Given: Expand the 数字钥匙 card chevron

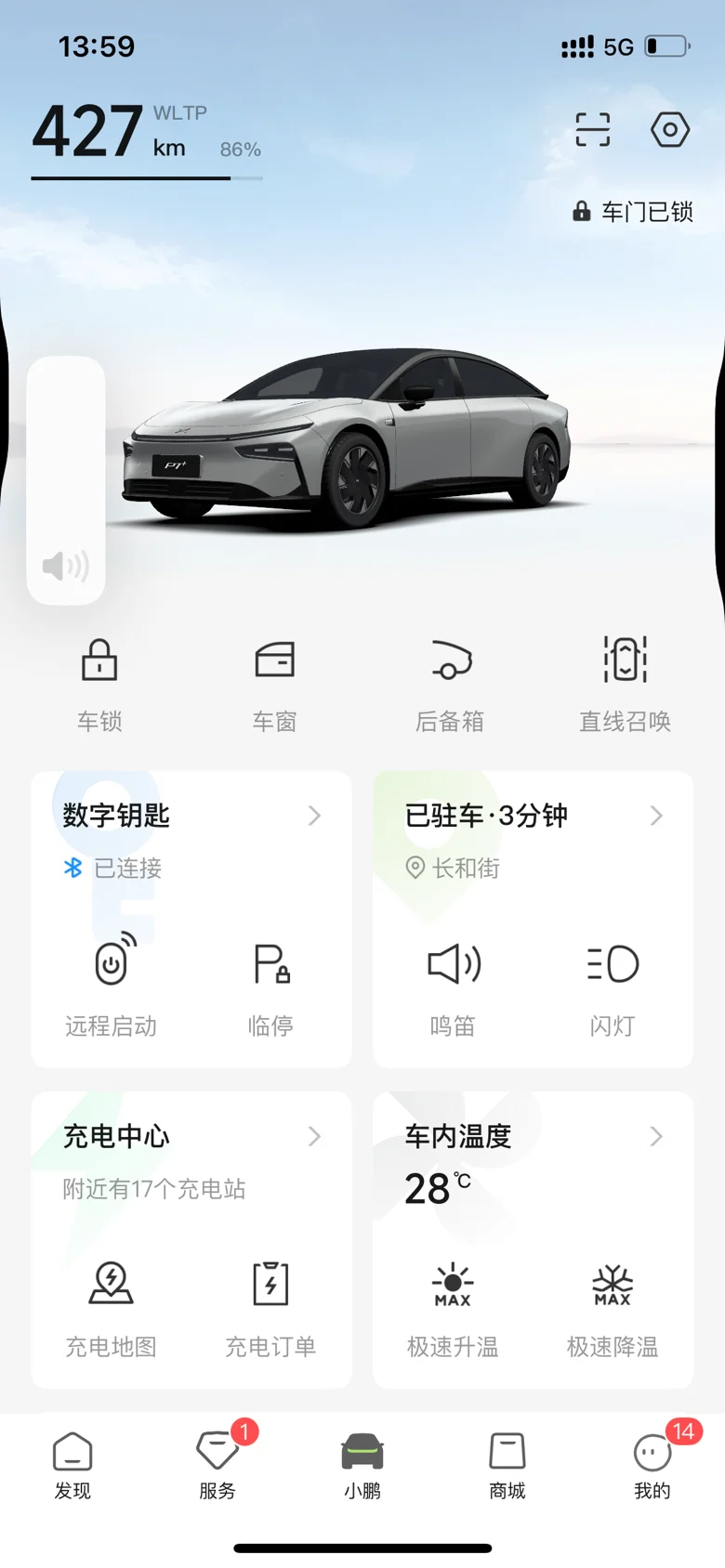Looking at the screenshot, I should (x=314, y=816).
